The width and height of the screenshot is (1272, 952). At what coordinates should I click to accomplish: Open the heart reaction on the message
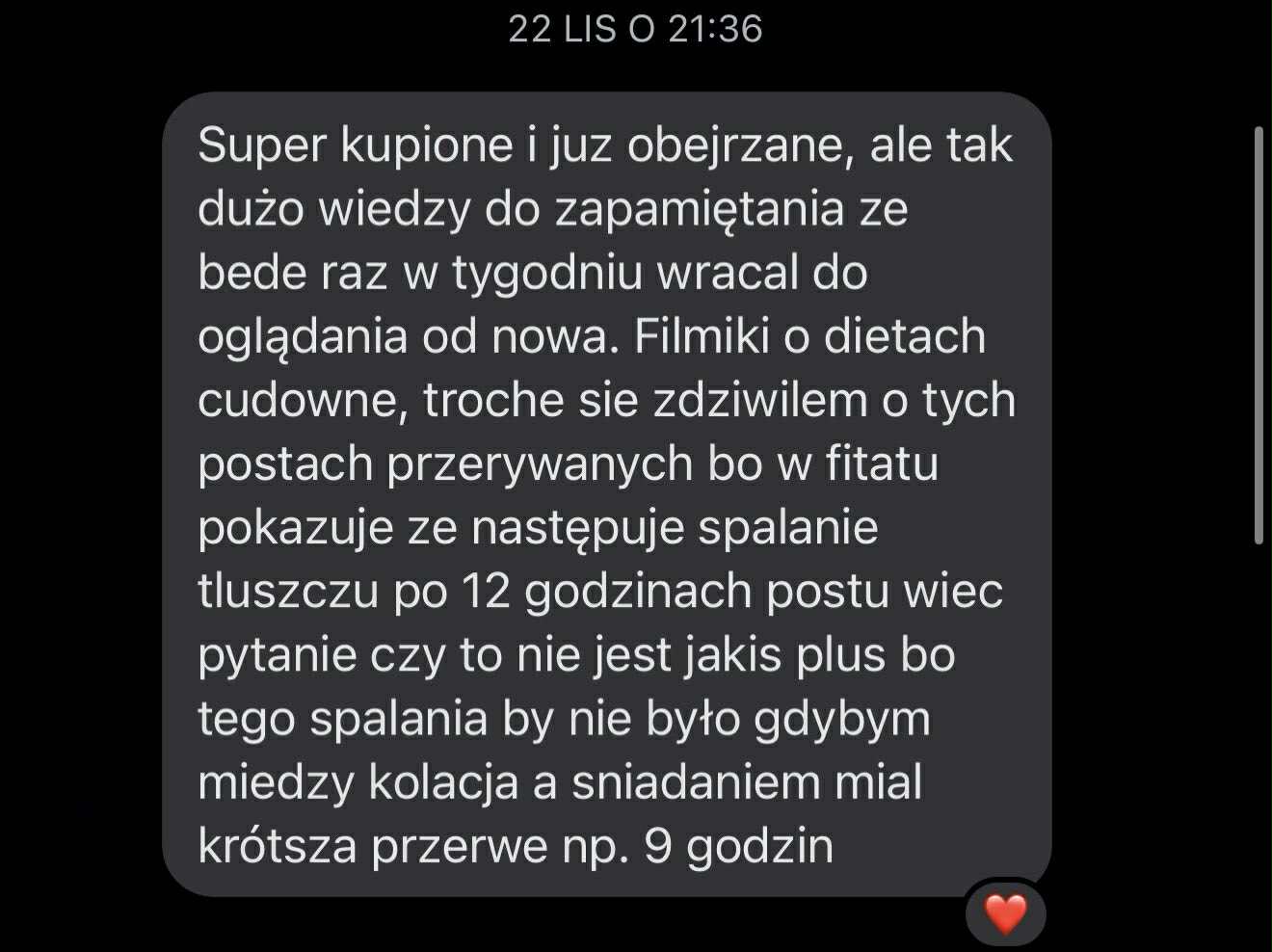click(x=1005, y=913)
